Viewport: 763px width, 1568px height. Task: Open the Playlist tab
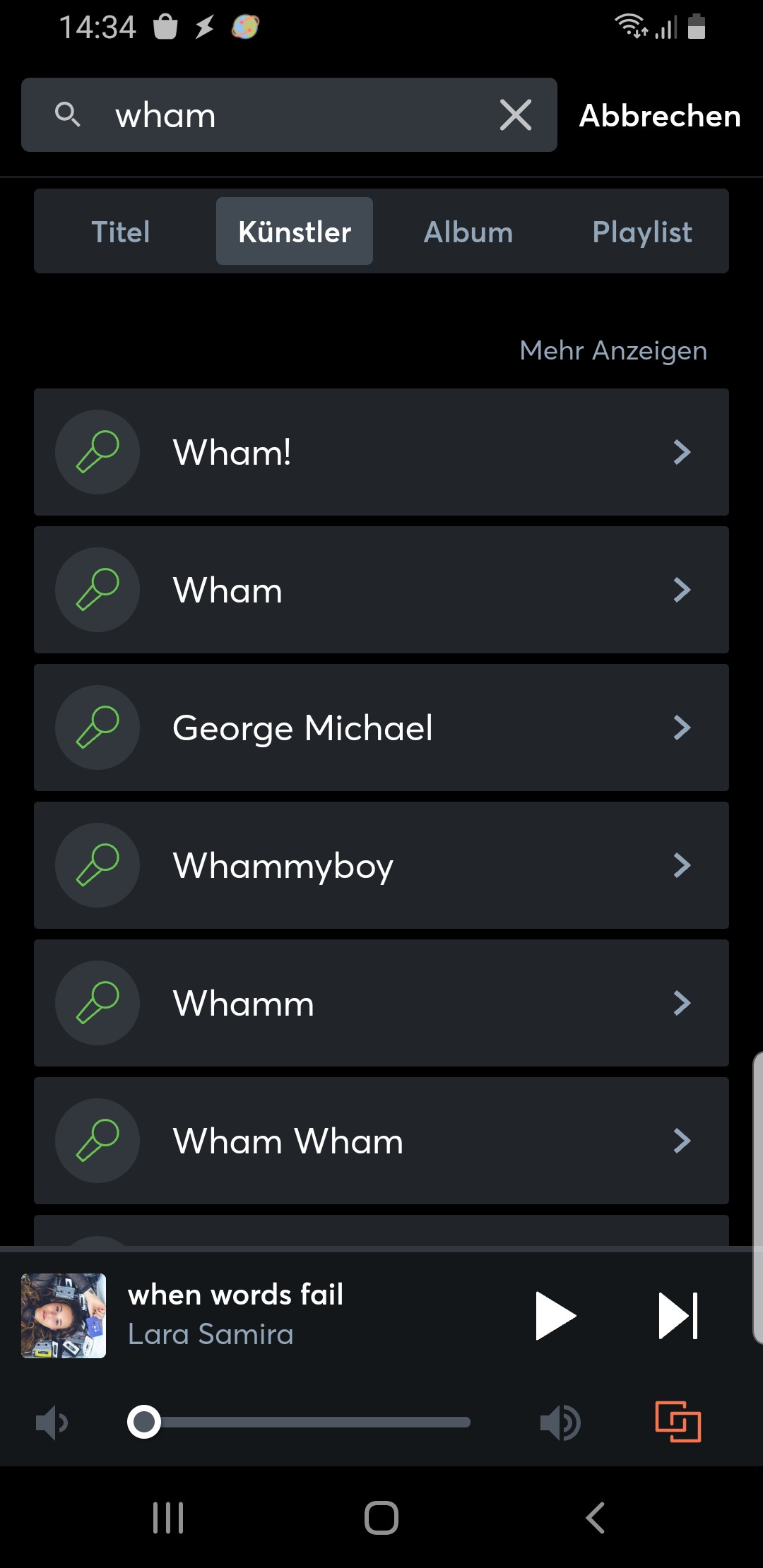(641, 232)
